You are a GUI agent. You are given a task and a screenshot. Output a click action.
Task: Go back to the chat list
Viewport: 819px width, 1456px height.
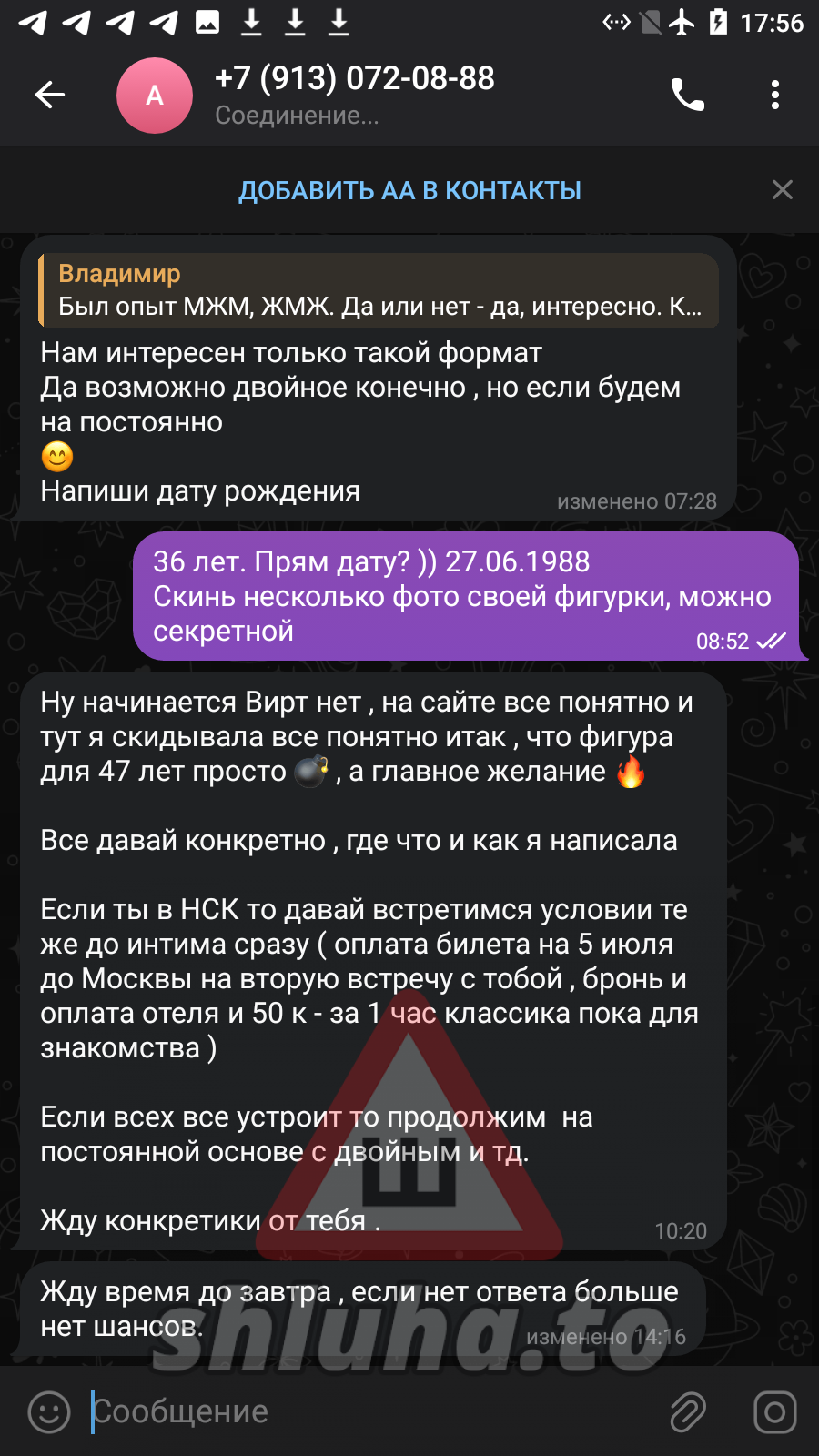coord(50,95)
